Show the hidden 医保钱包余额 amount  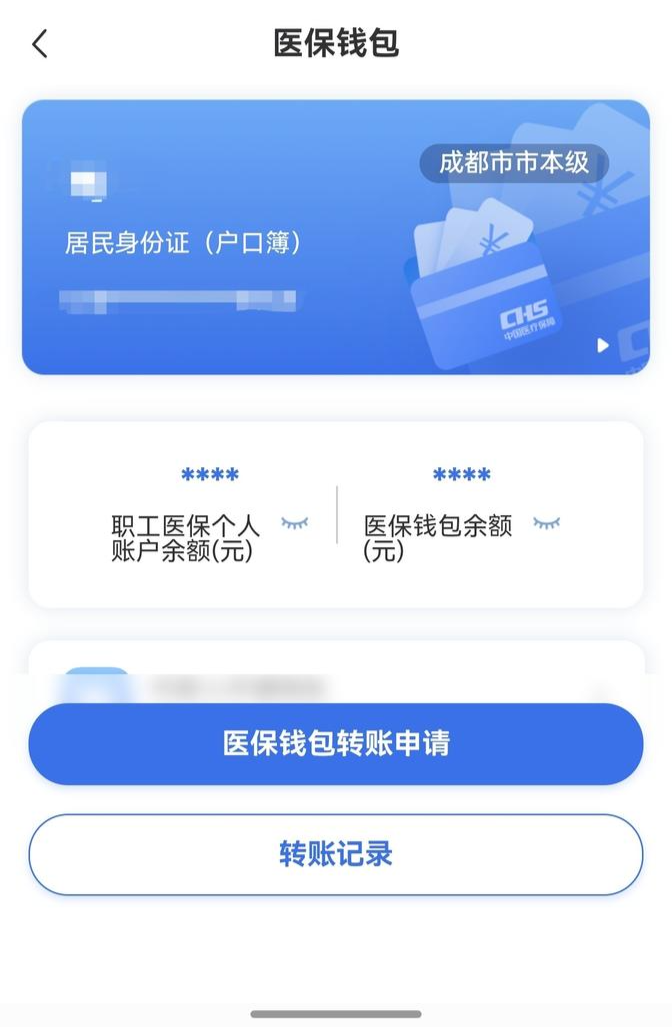[547, 523]
